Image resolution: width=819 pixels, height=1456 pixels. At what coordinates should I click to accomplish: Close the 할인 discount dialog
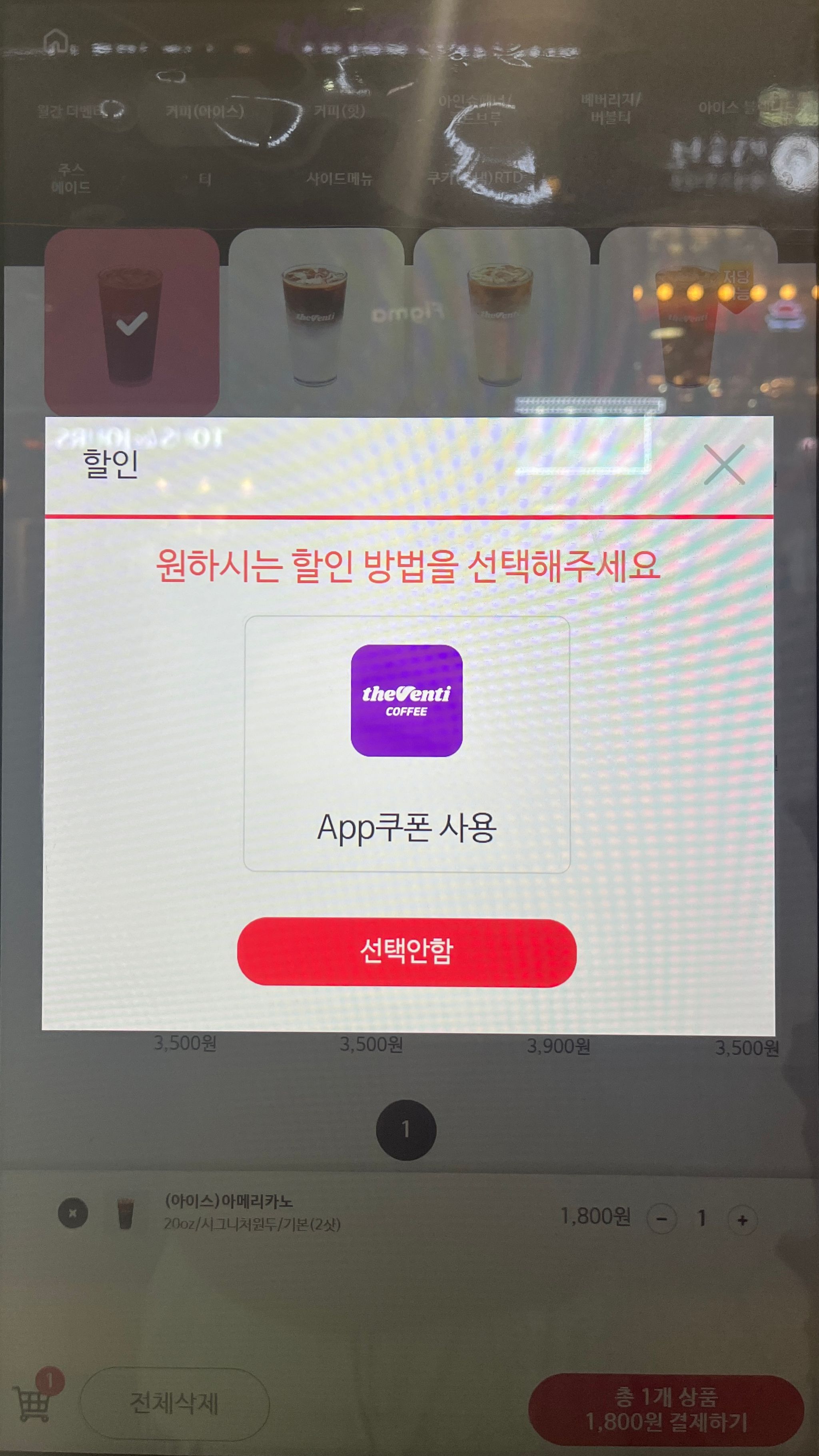click(724, 465)
